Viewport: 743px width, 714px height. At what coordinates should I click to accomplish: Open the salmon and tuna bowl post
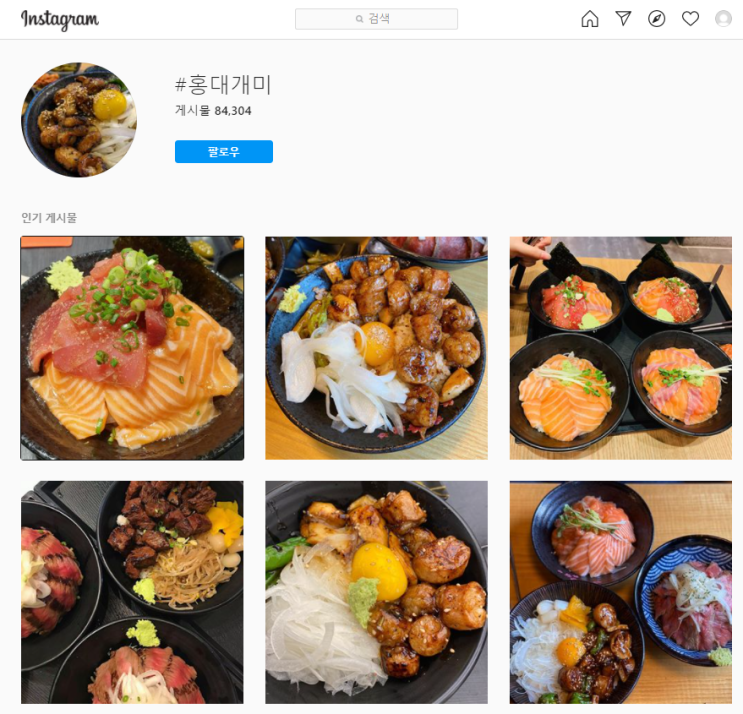132,348
